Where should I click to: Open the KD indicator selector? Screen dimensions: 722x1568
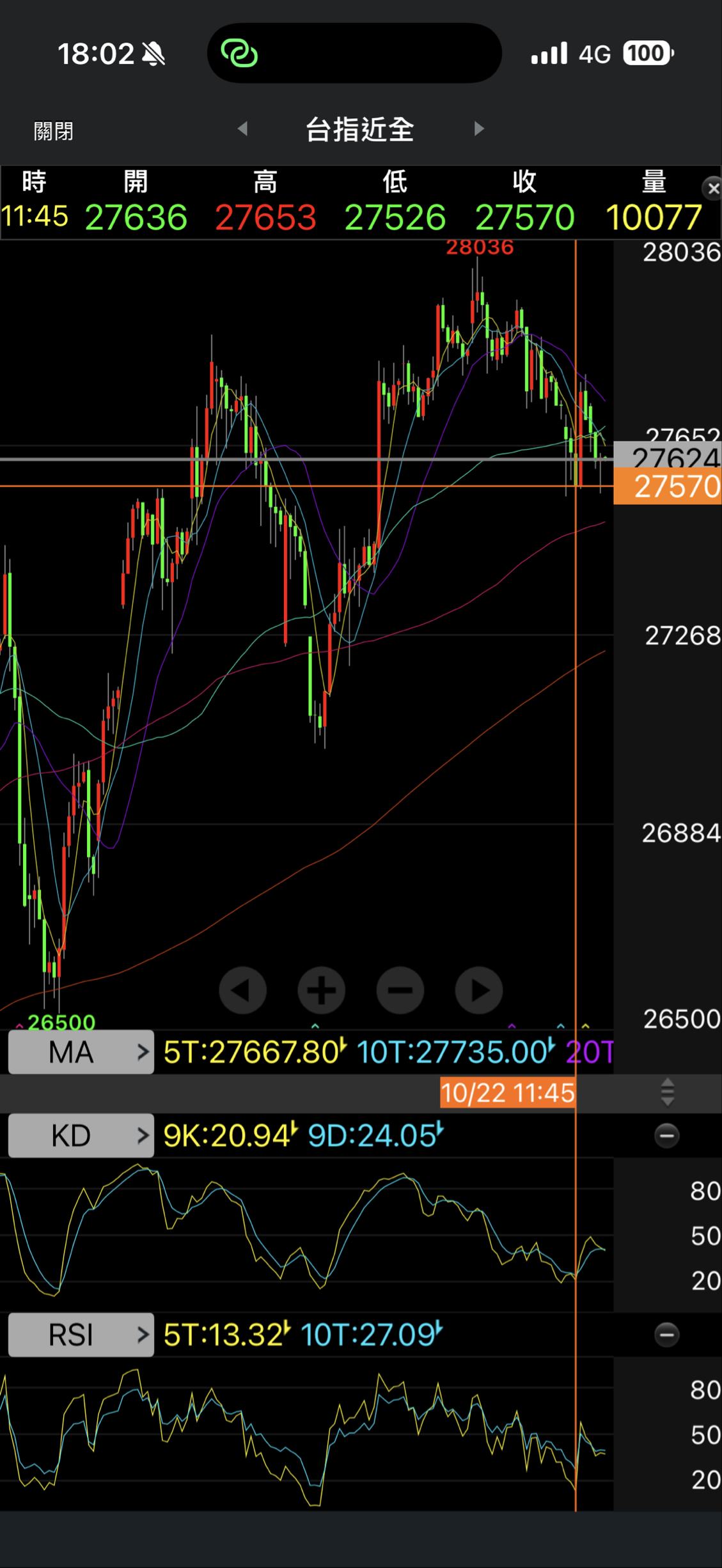tap(81, 1136)
